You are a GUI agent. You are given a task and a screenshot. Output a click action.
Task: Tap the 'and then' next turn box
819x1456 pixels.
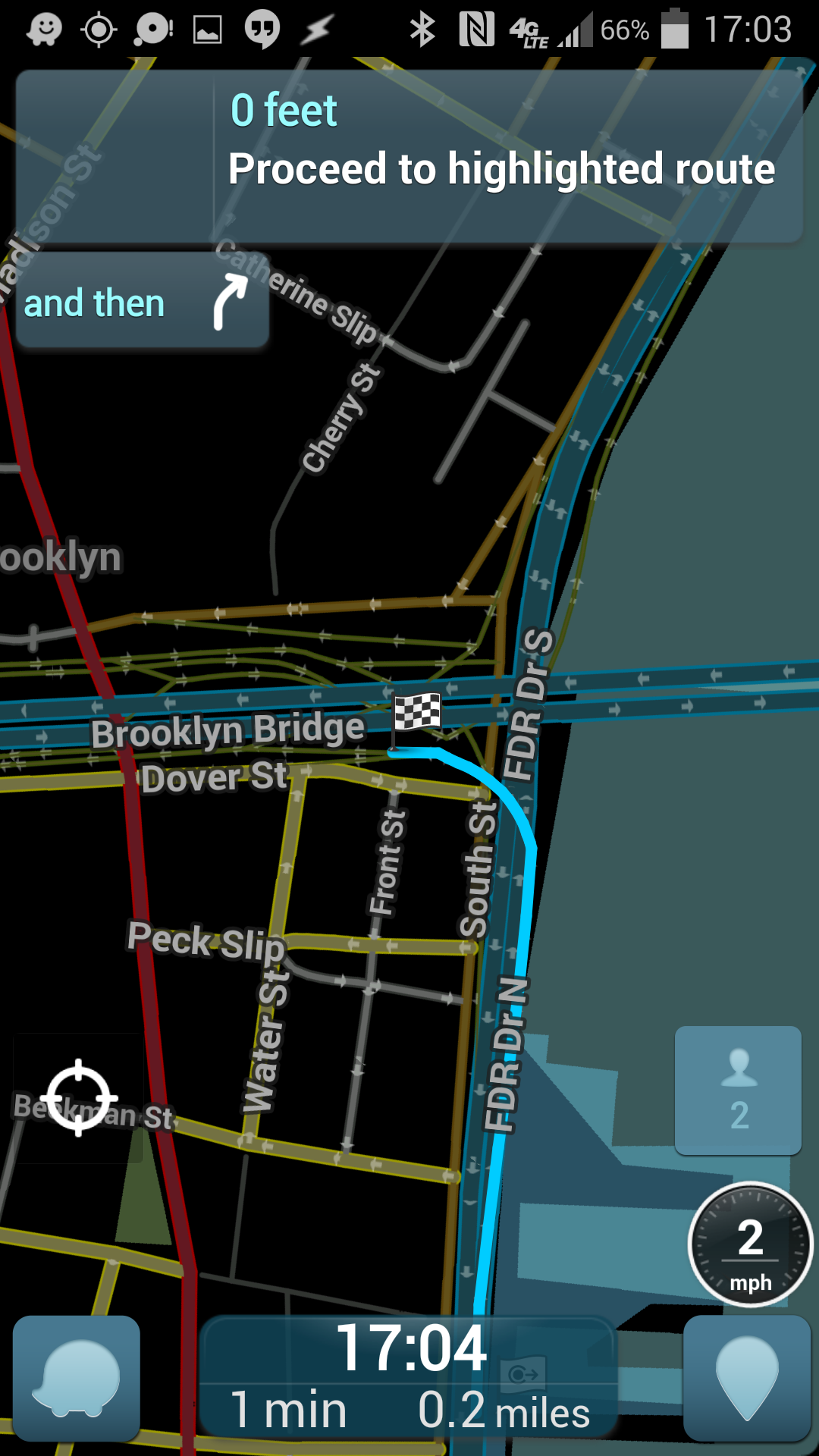[142, 302]
